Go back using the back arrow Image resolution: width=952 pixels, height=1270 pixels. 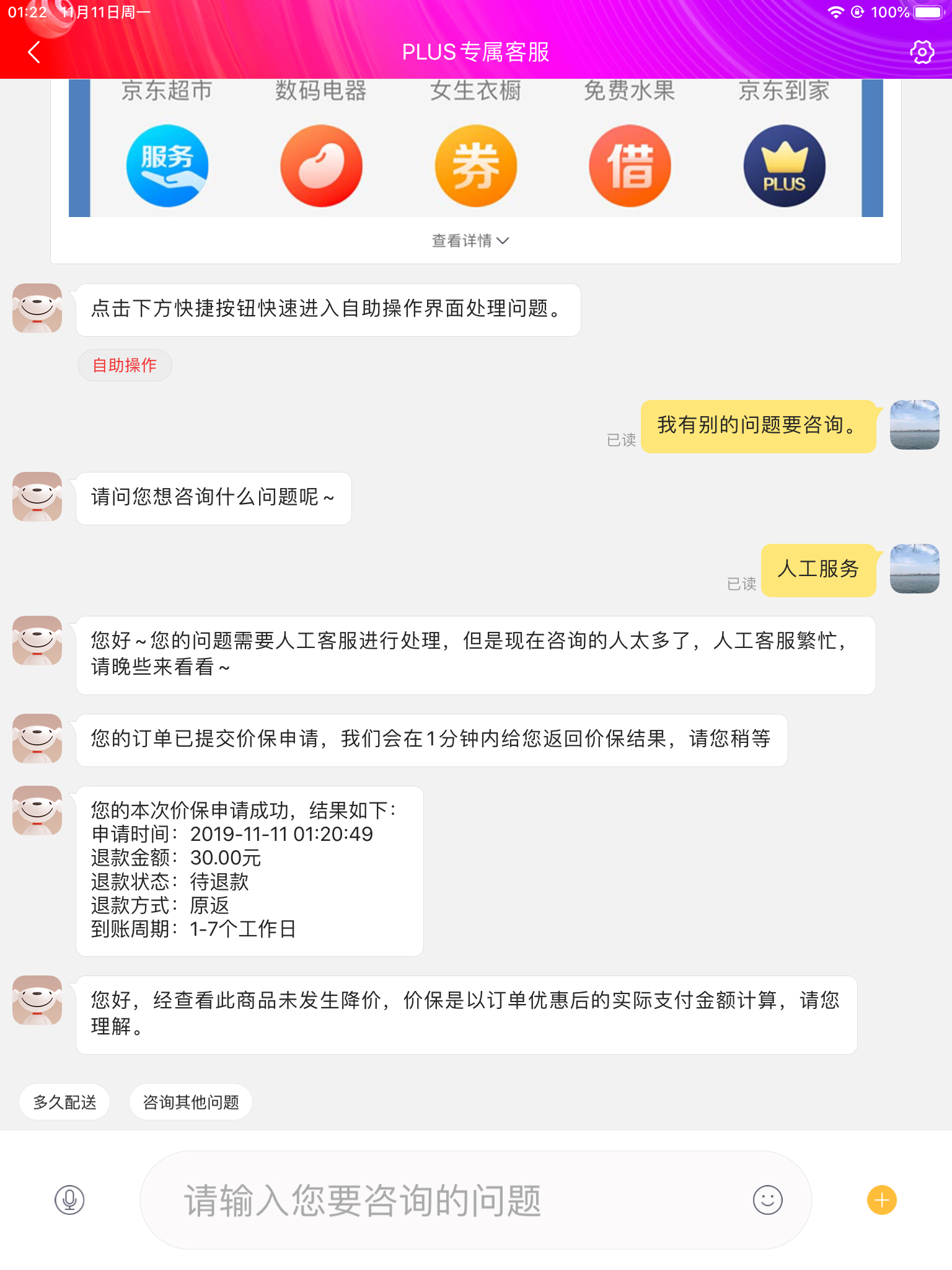pos(34,52)
